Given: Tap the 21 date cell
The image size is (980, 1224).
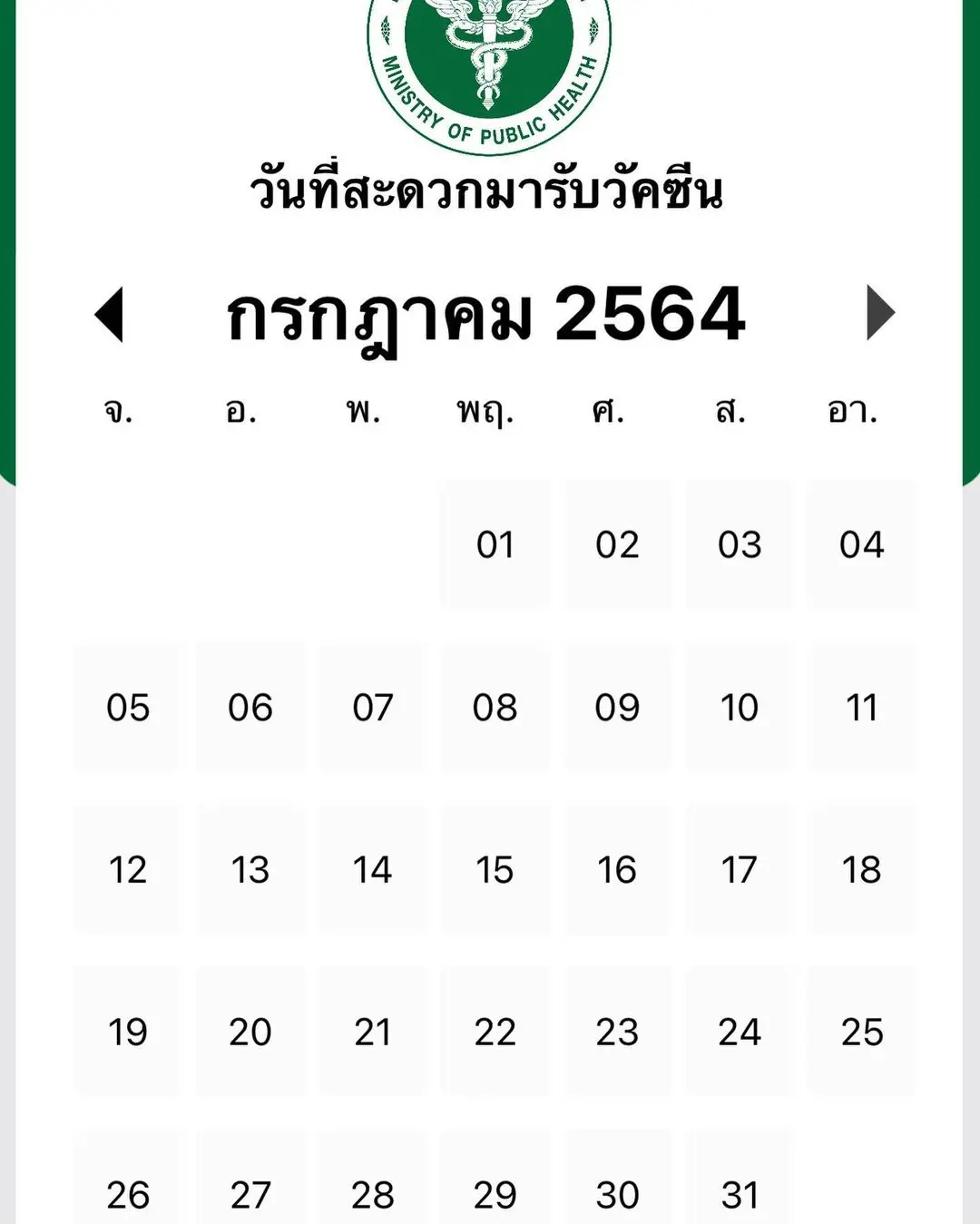Looking at the screenshot, I should coord(373,1032).
